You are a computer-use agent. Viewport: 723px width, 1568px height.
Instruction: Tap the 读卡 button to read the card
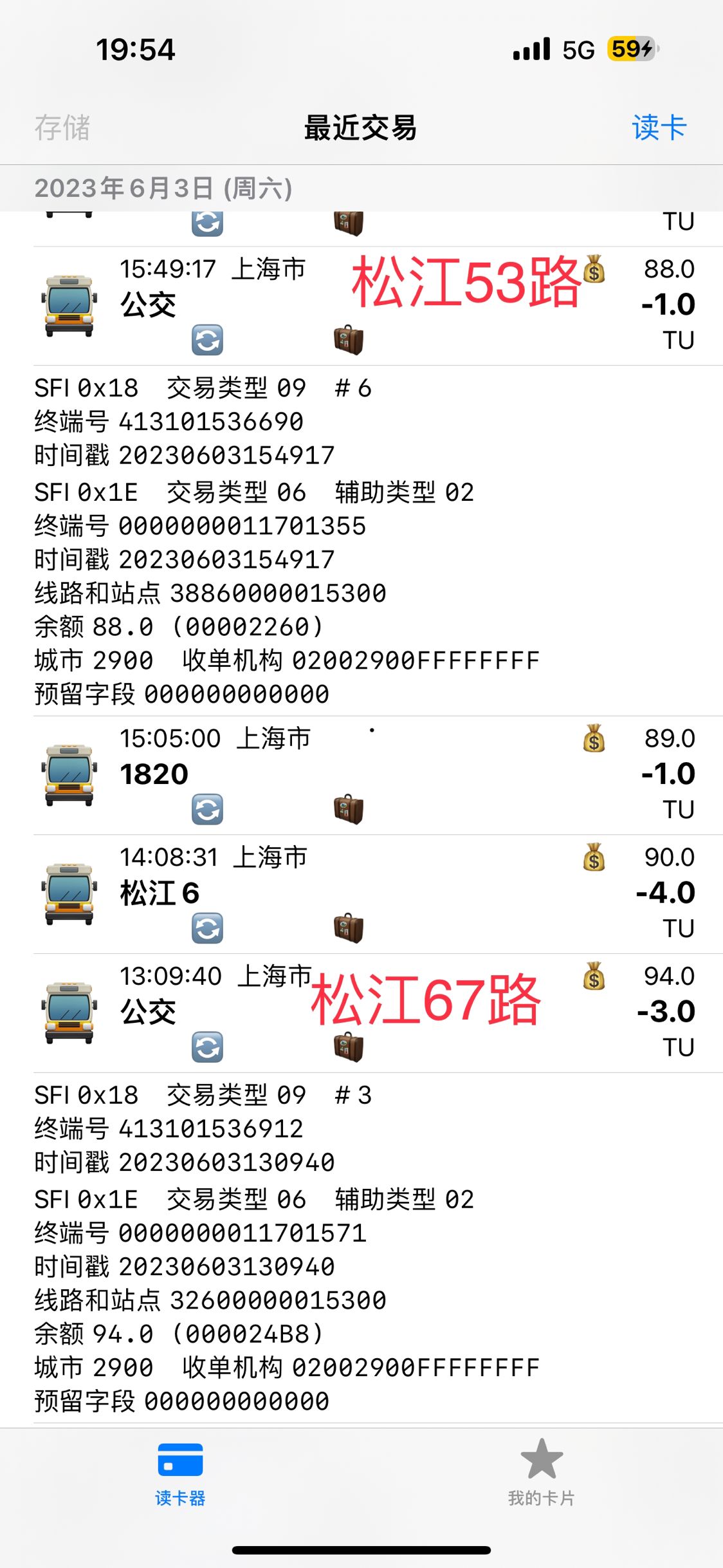[659, 127]
